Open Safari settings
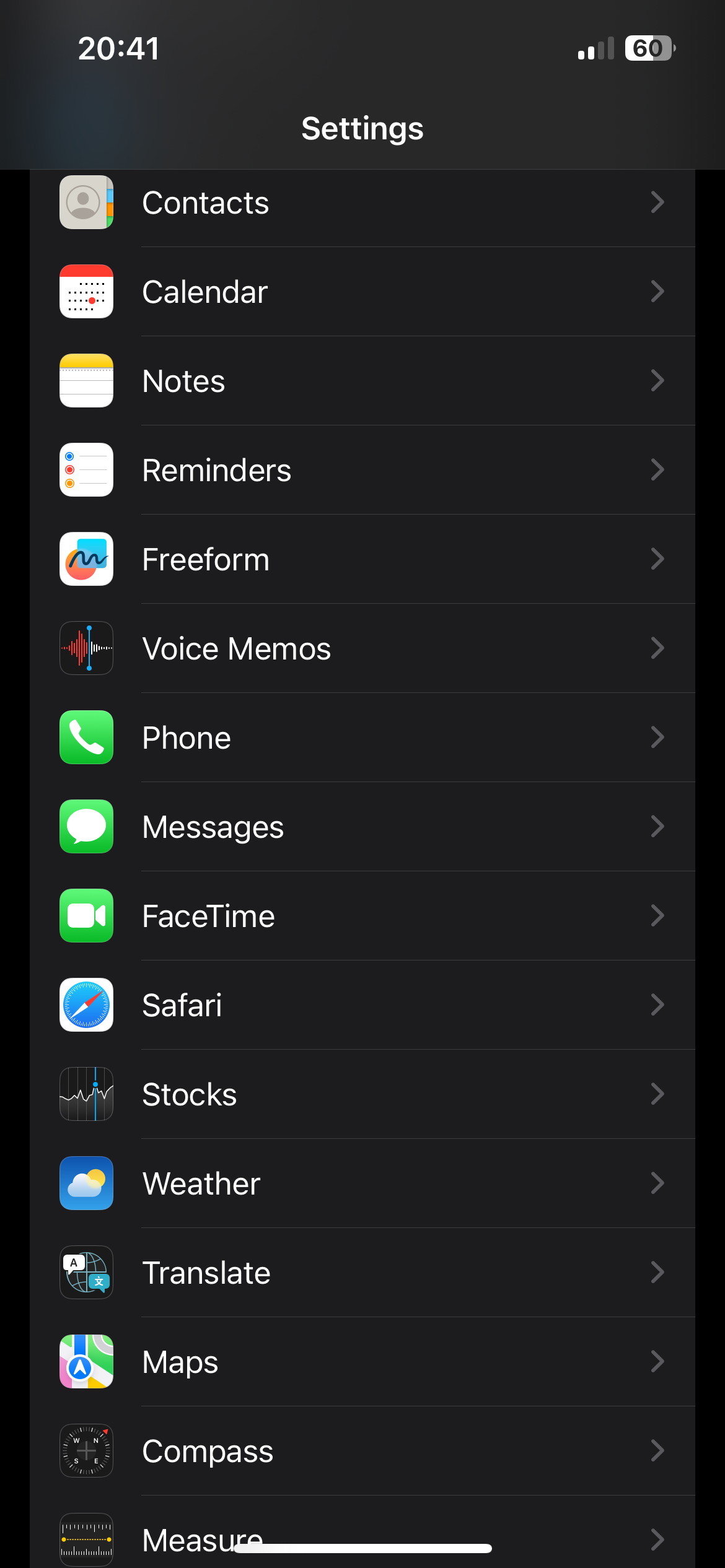 pos(362,1006)
